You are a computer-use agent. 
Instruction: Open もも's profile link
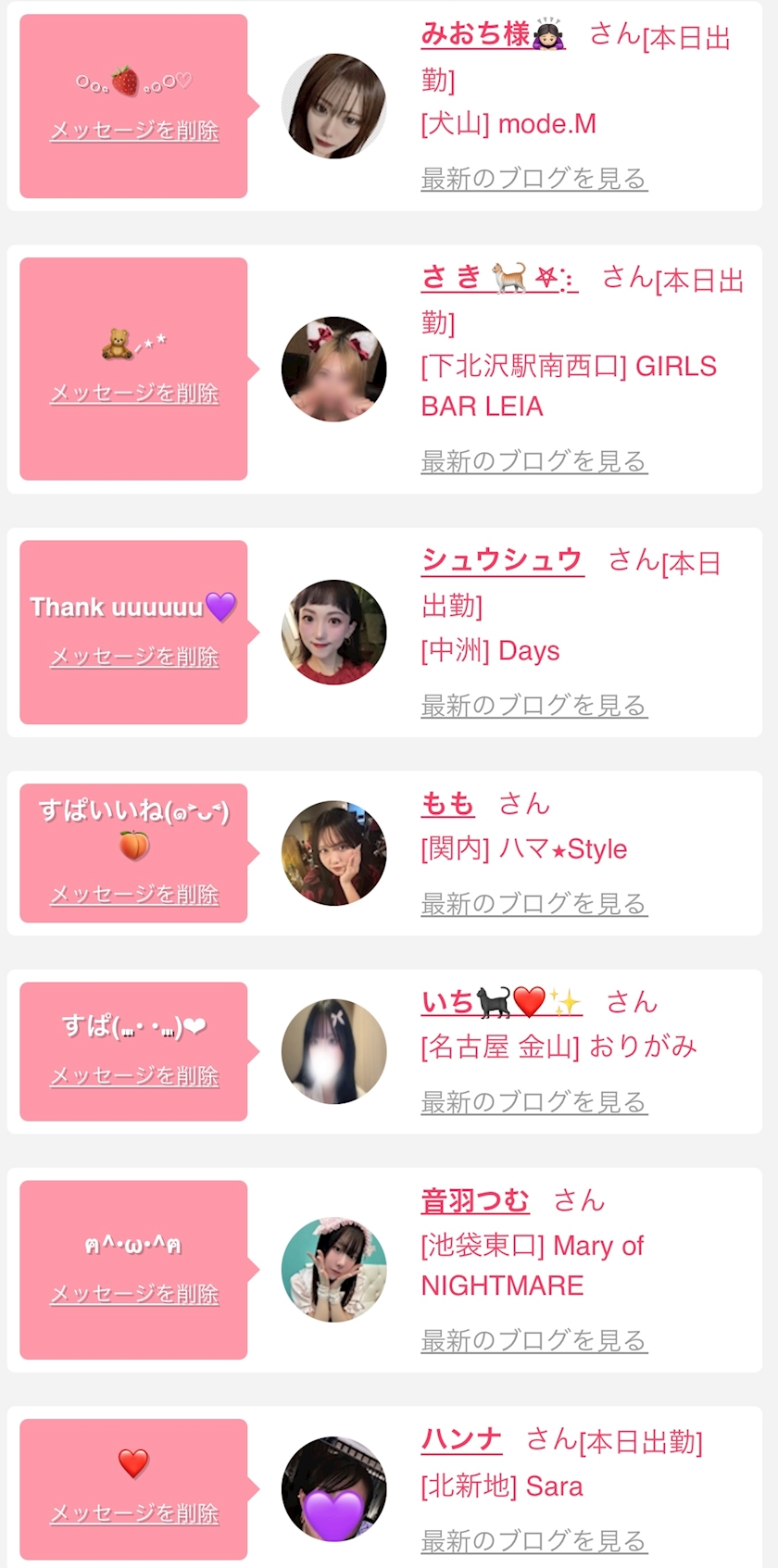[447, 804]
